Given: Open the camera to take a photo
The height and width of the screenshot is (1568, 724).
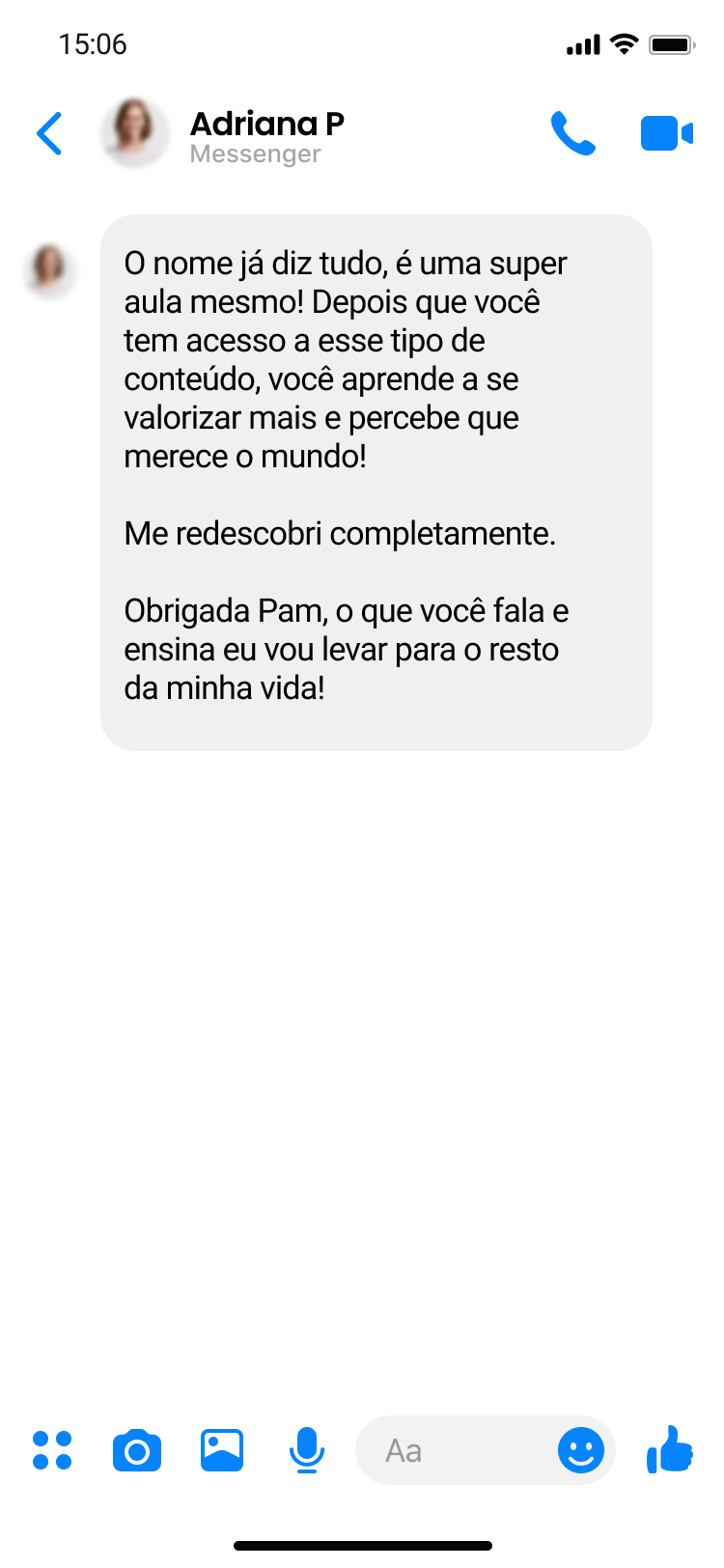Looking at the screenshot, I should (136, 1449).
